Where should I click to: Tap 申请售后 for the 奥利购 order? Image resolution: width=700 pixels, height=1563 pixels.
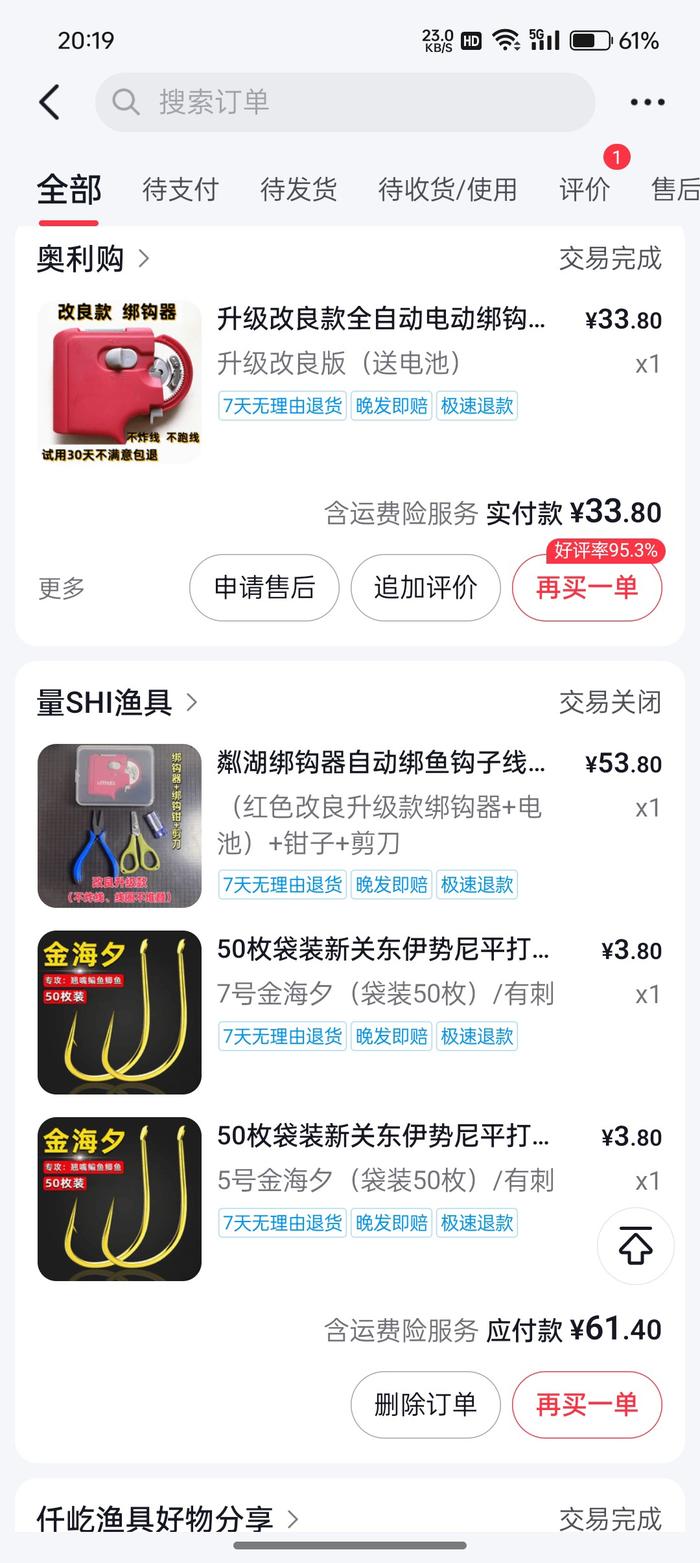264,588
